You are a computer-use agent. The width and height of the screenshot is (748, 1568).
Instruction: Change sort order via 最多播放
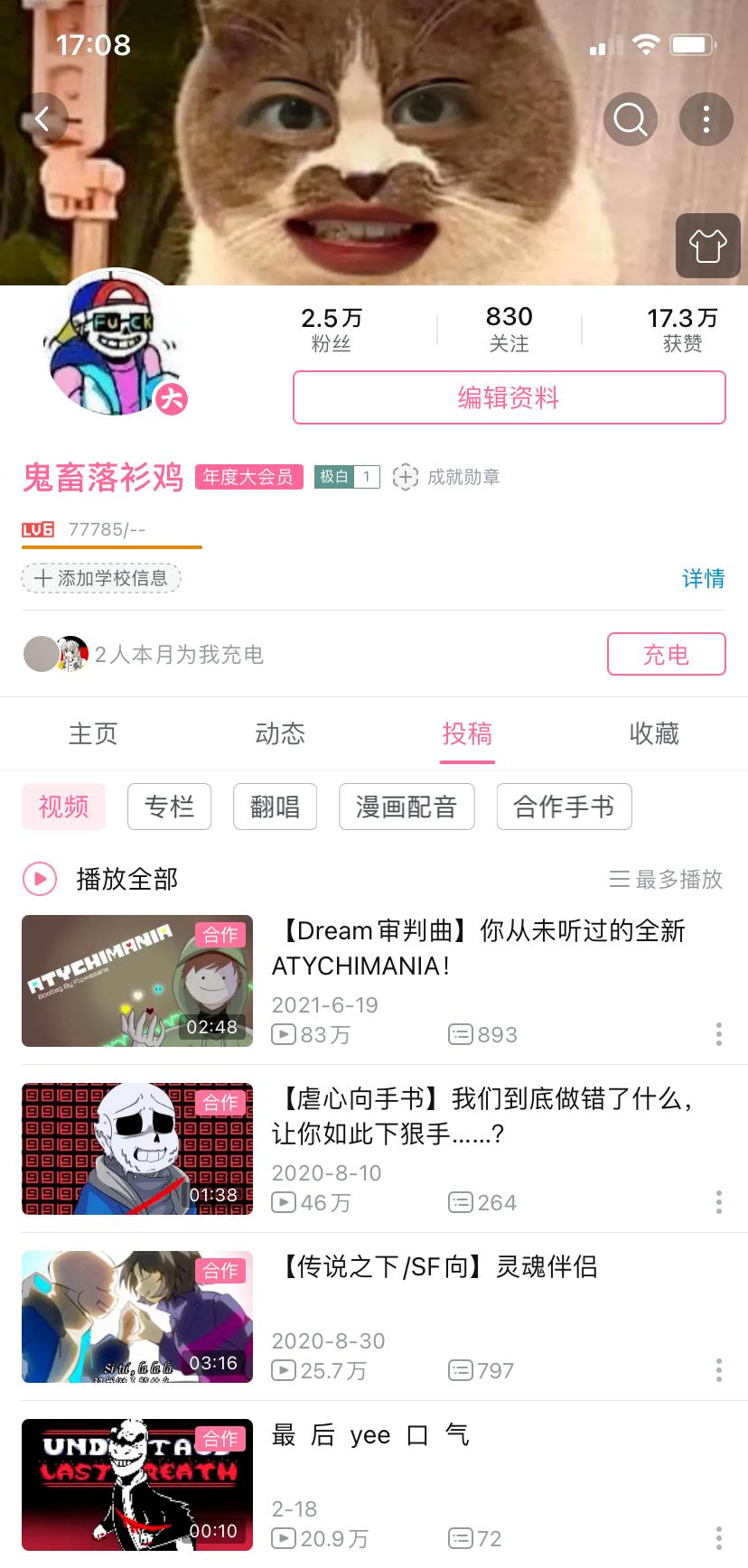tap(667, 879)
